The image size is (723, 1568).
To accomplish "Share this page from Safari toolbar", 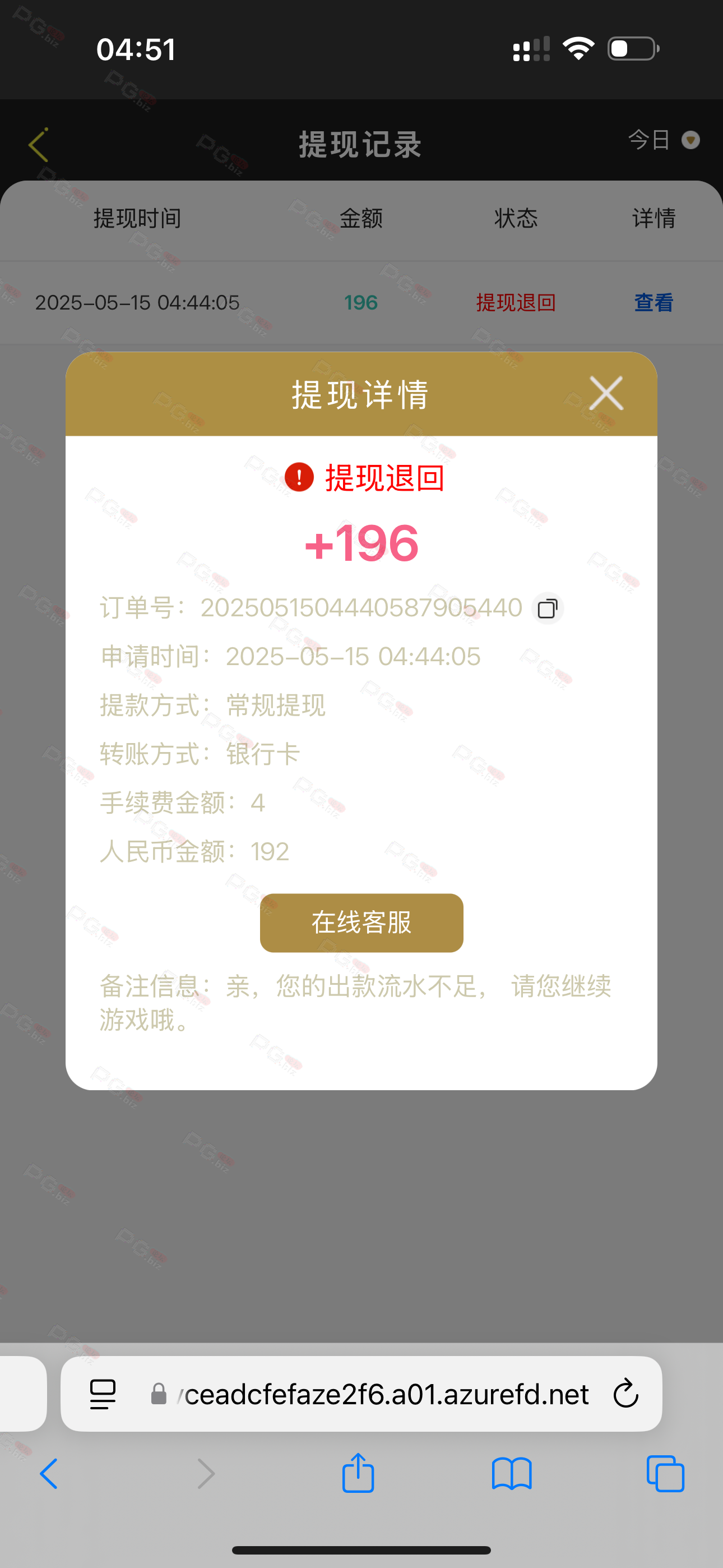I will (358, 1473).
